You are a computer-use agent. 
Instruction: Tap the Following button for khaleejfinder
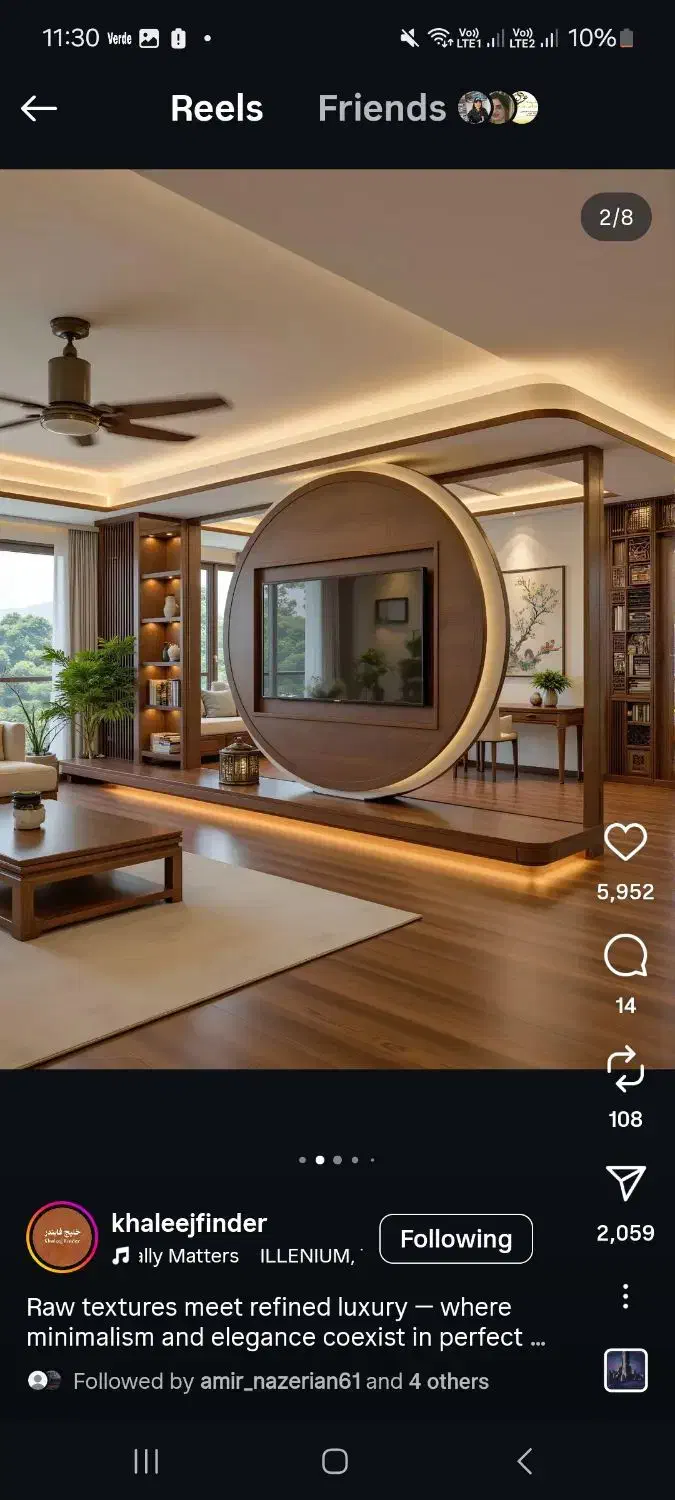pos(456,1239)
